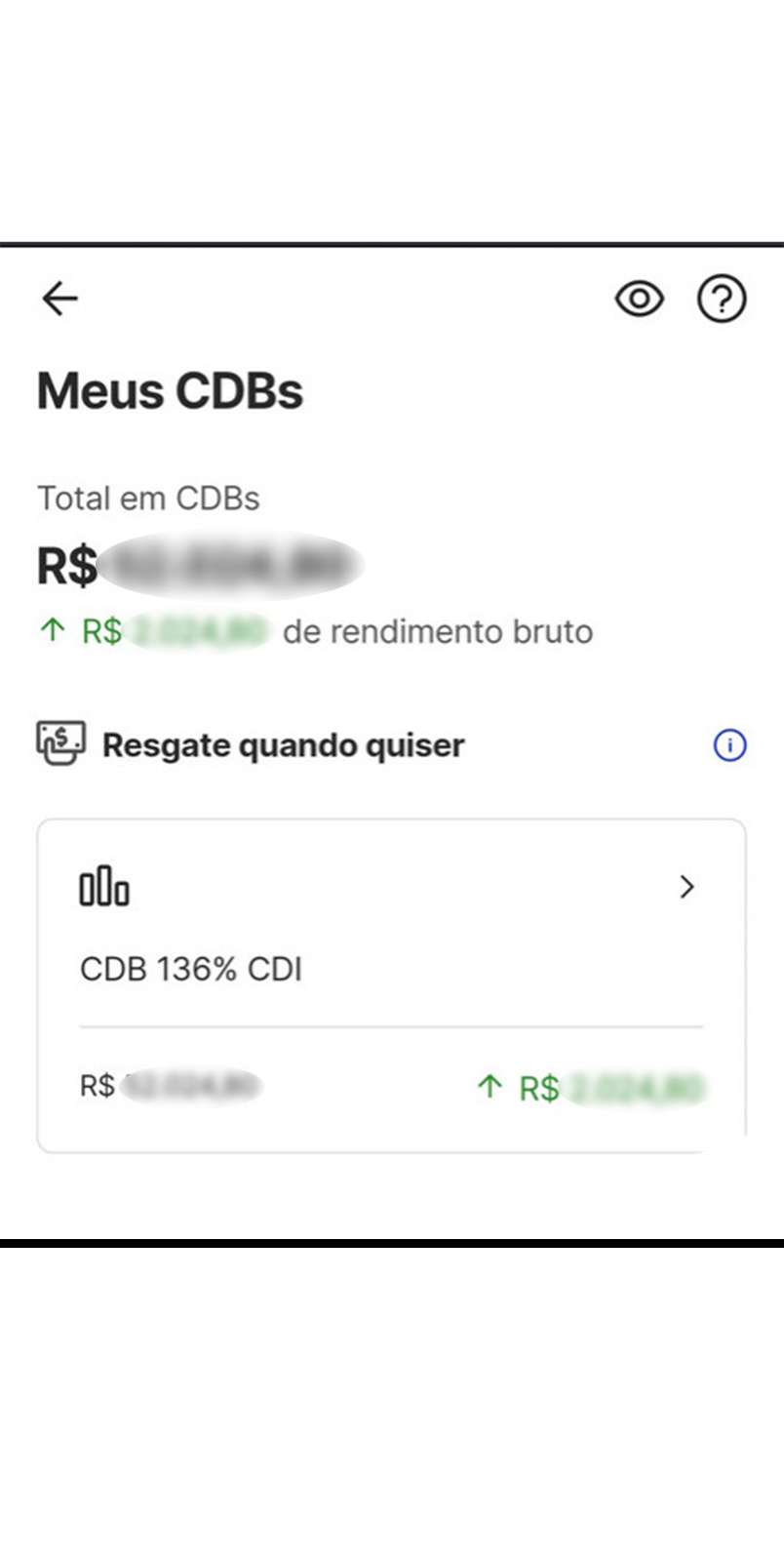Show info about Resgate quando quiser
The width and height of the screenshot is (784, 1561).
click(x=729, y=745)
